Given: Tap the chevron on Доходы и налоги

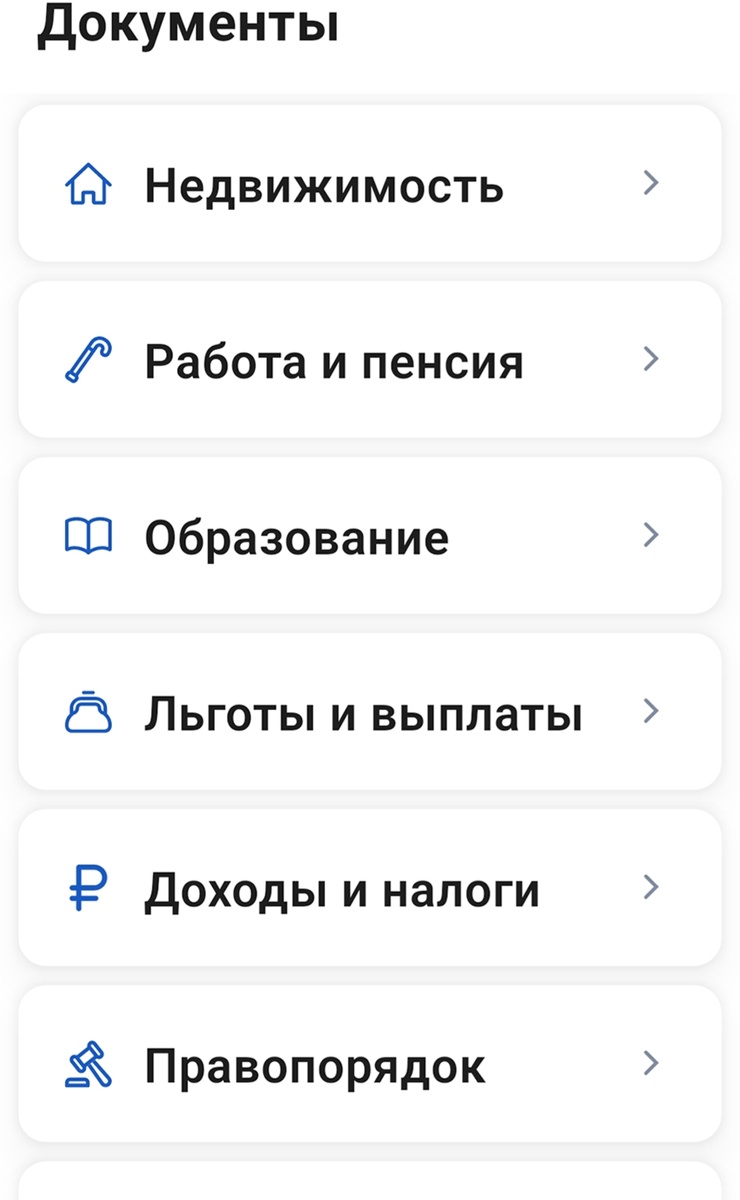Looking at the screenshot, I should pos(651,887).
